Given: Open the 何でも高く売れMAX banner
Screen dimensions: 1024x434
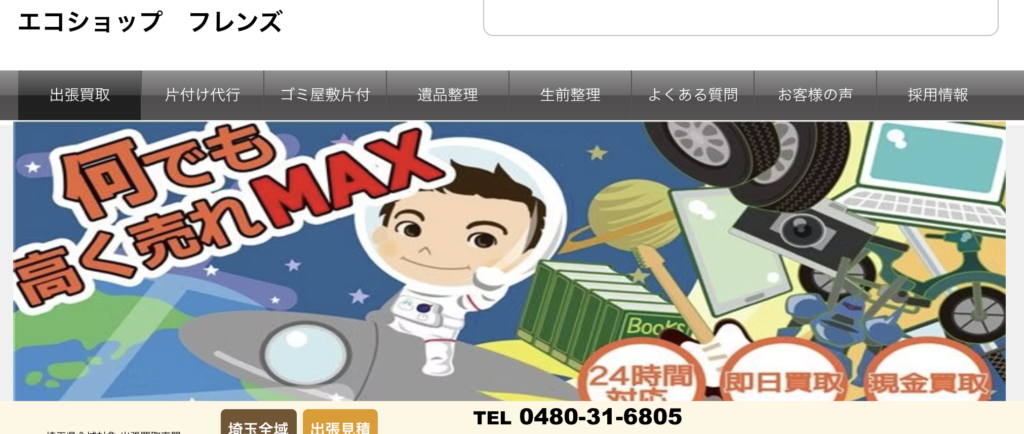Looking at the screenshot, I should pyautogui.click(x=510, y=260).
